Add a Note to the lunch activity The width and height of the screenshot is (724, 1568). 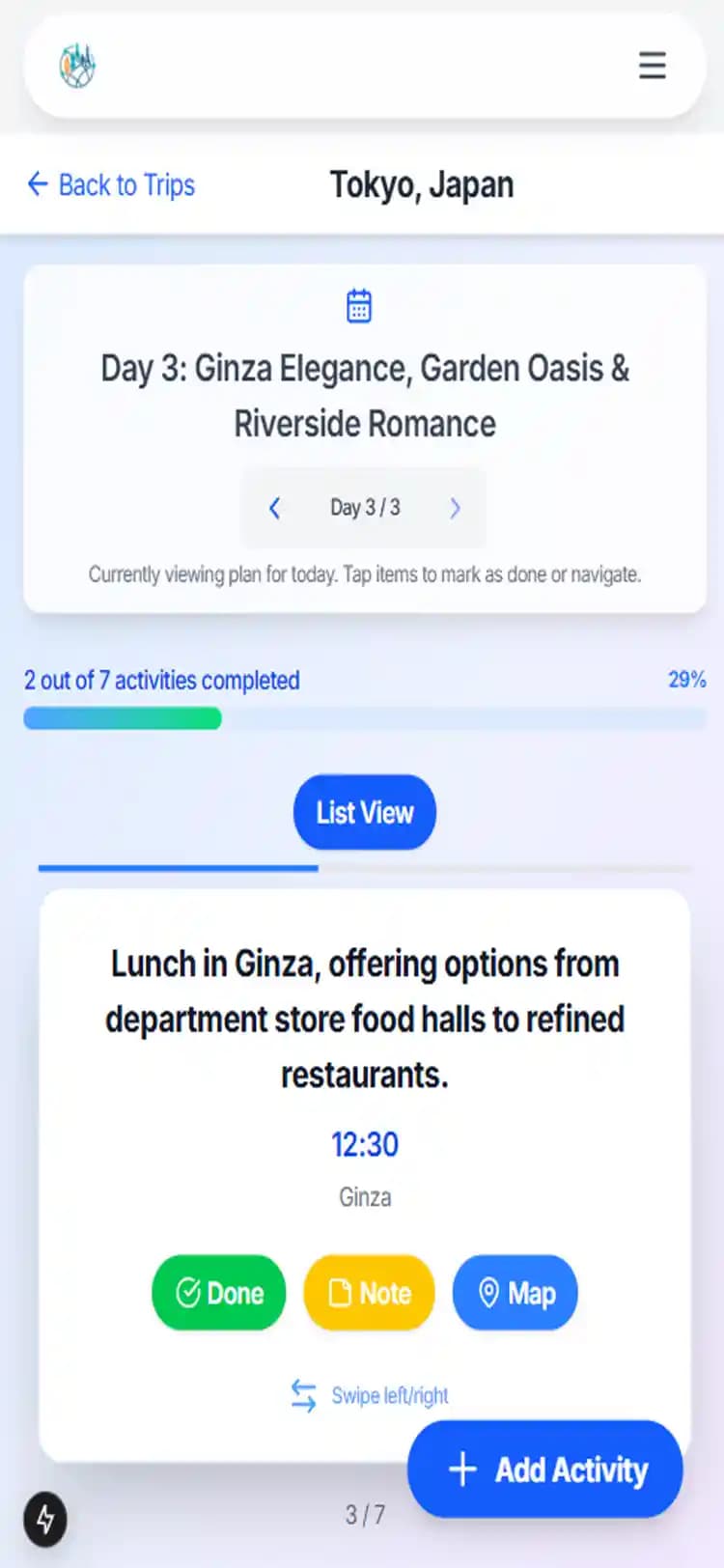[370, 1292]
